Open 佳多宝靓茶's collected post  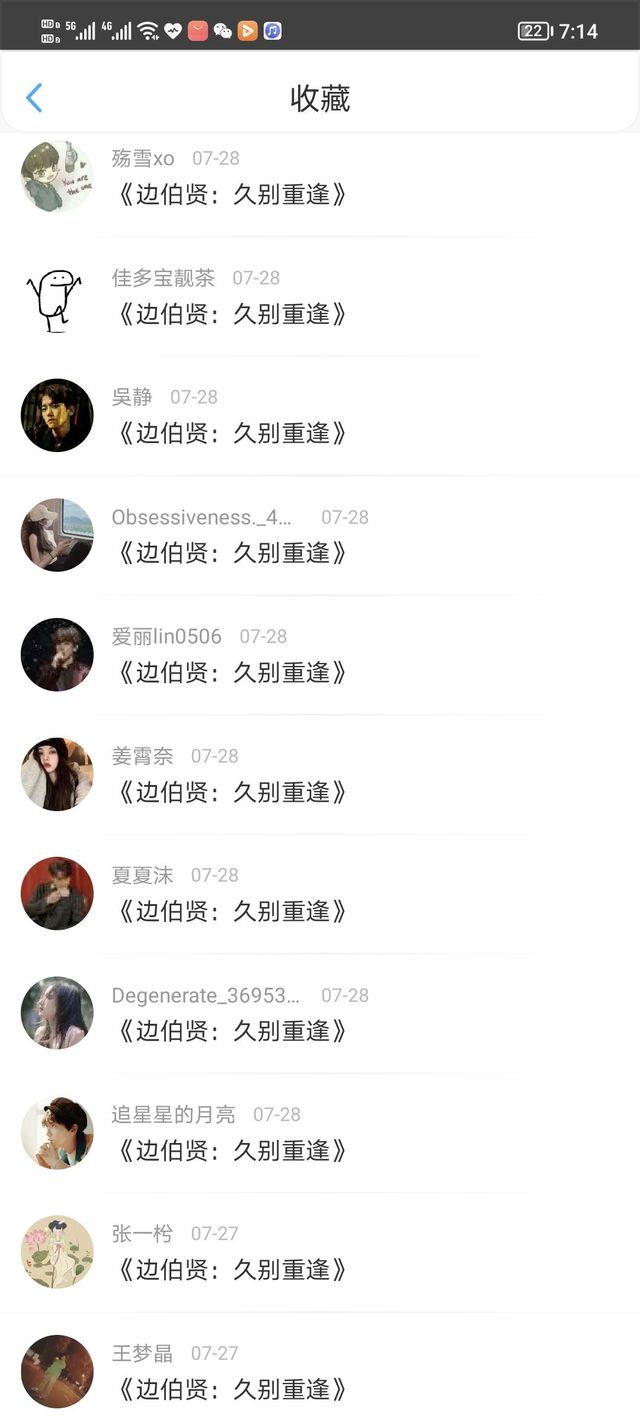[232, 314]
